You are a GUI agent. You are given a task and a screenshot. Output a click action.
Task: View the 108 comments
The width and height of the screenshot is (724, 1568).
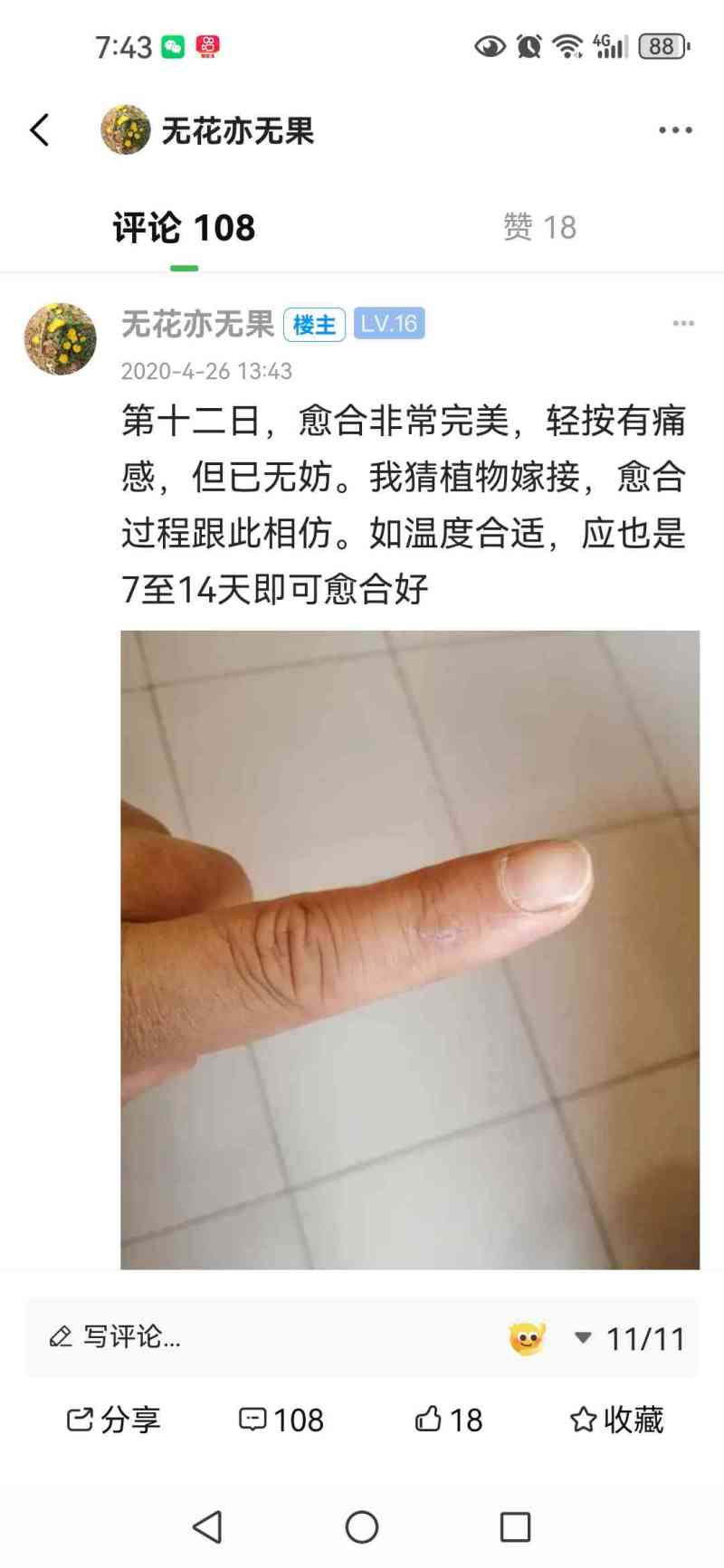coord(281,1420)
